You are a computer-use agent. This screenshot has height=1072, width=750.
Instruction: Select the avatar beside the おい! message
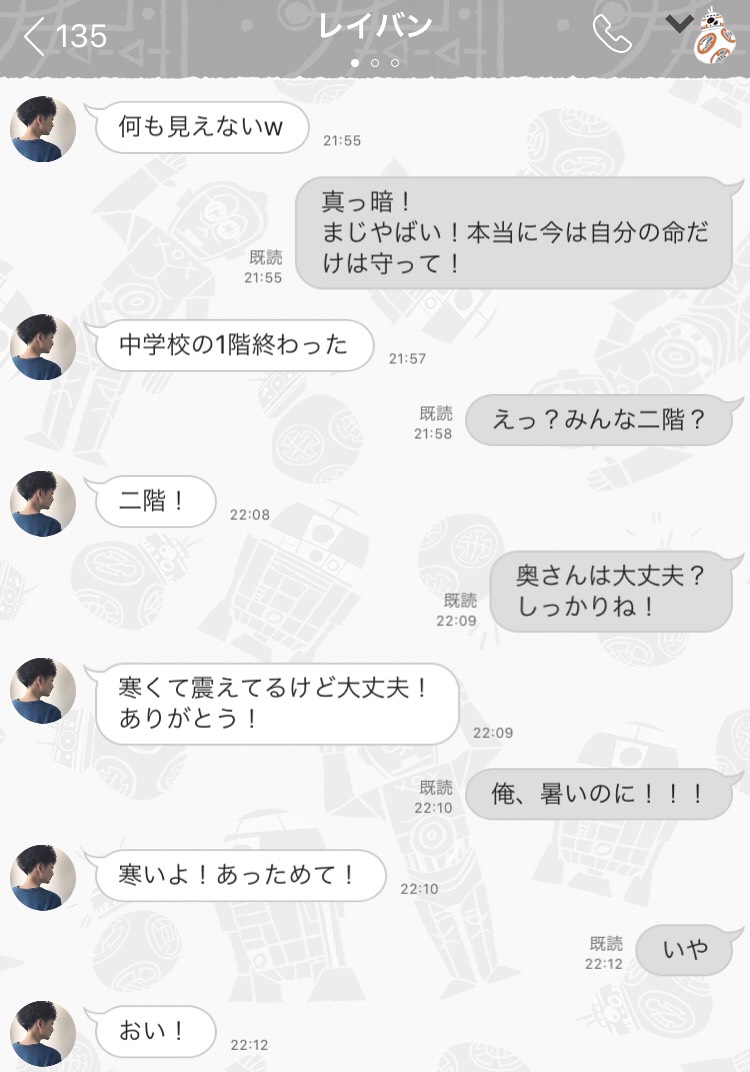[x=43, y=1033]
